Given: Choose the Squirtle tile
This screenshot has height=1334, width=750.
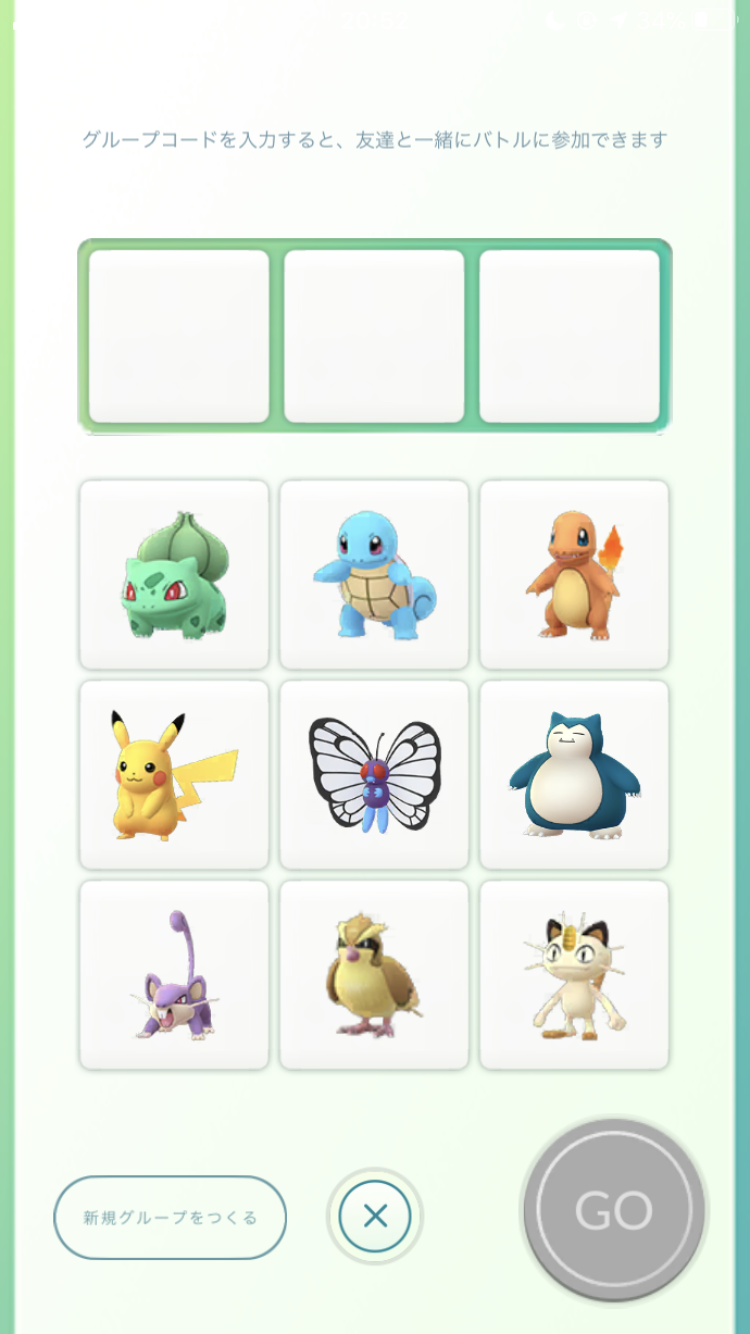Looking at the screenshot, I should tap(374, 575).
